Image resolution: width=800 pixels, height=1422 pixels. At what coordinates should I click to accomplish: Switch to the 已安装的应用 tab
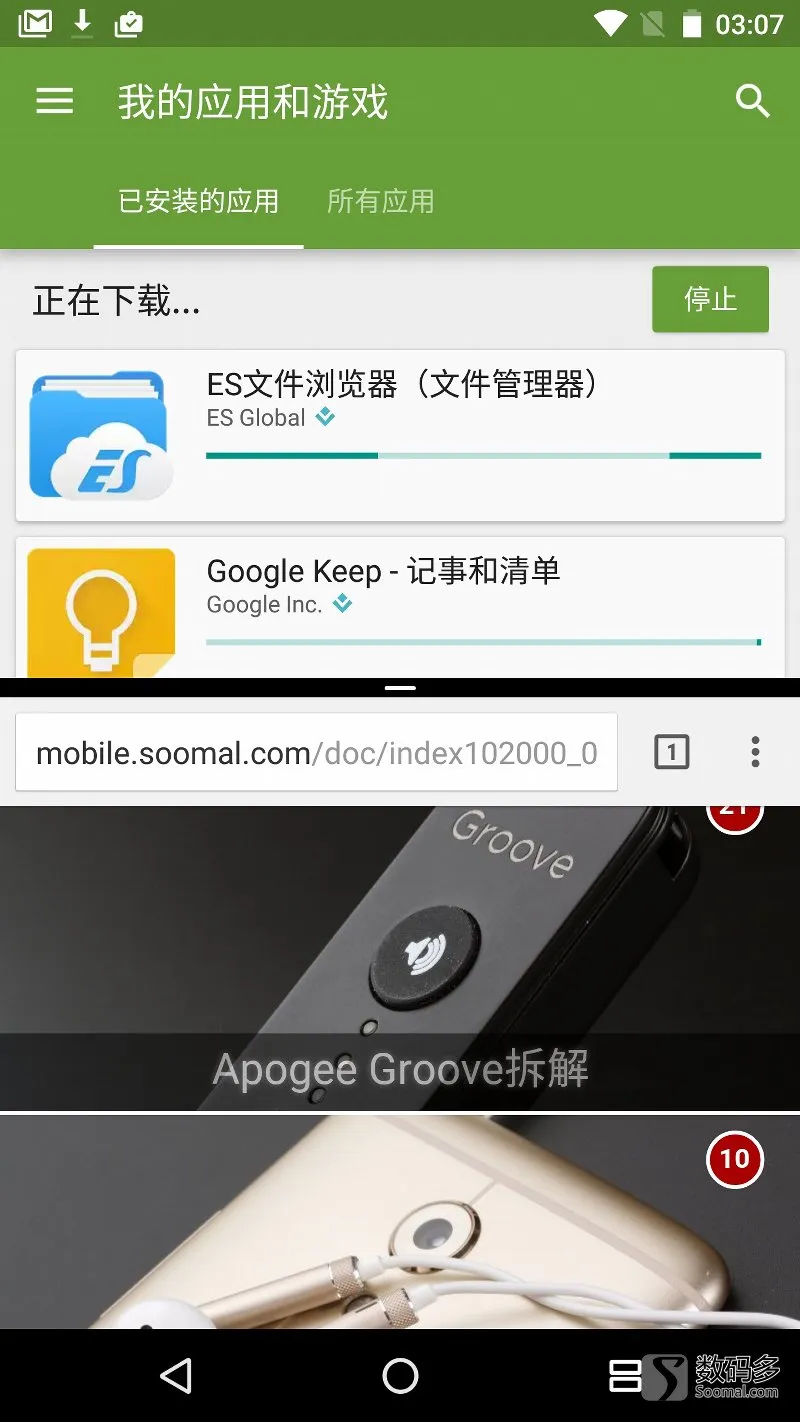[198, 201]
